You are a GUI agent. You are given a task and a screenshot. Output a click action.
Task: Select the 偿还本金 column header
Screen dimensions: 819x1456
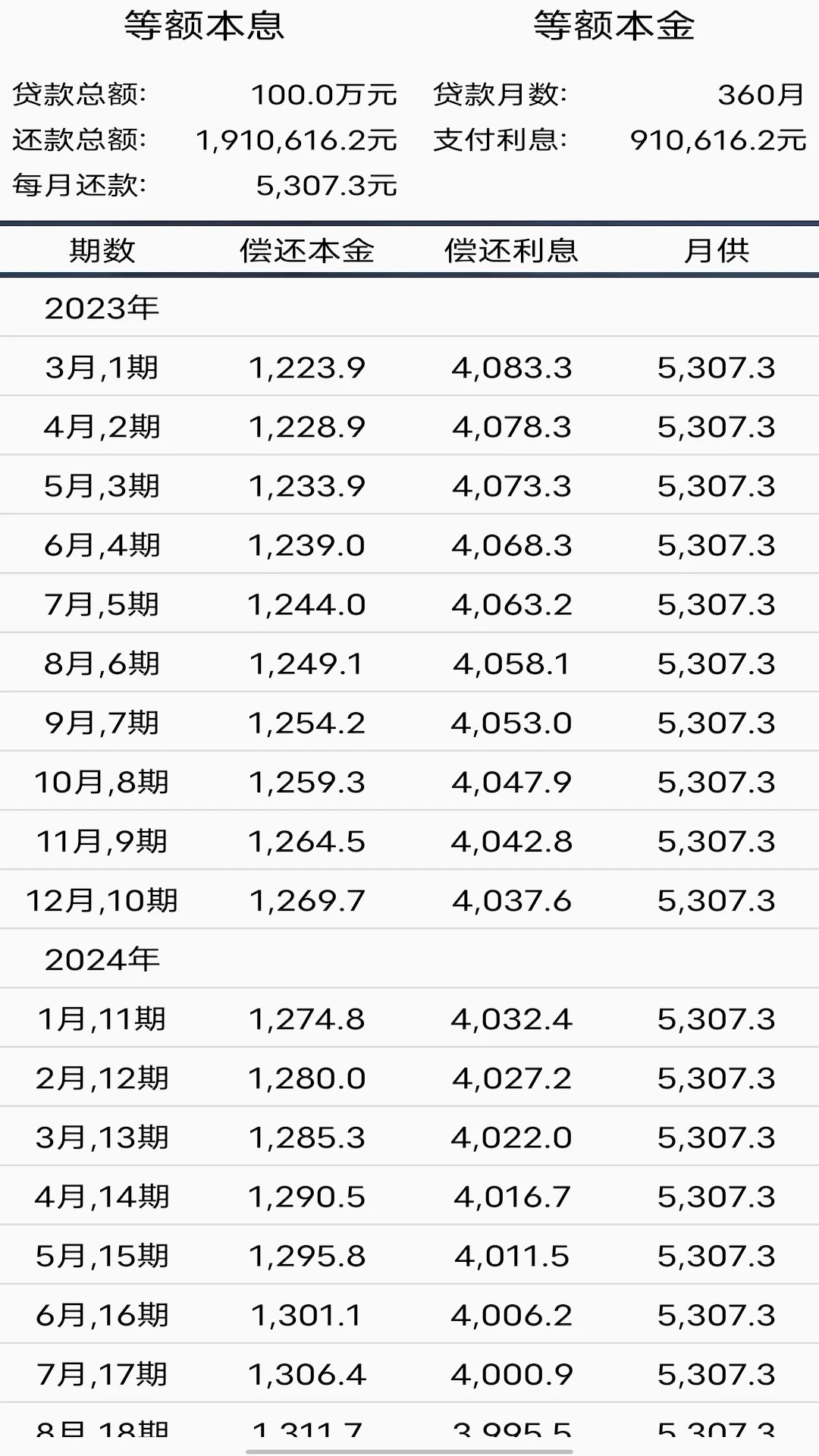click(308, 251)
